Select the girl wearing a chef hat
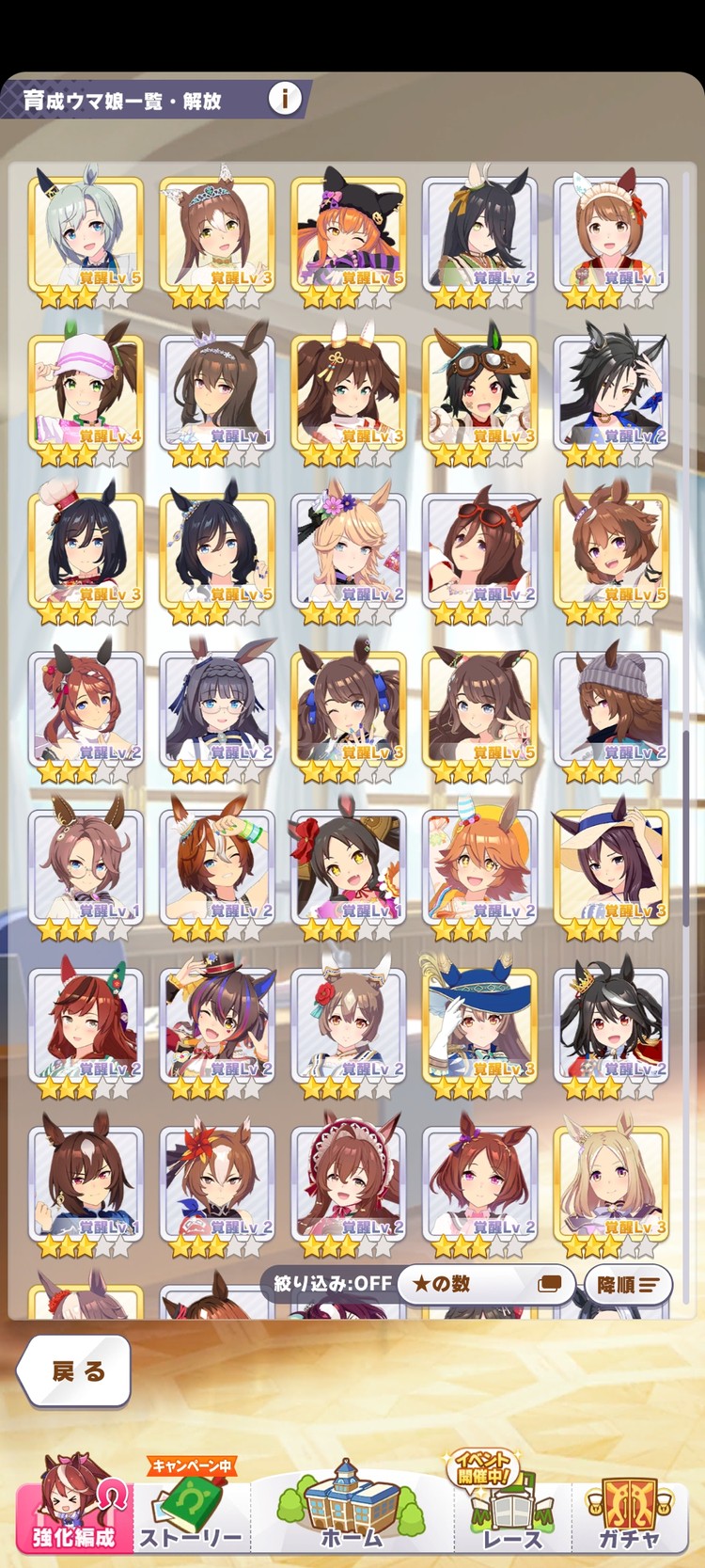Screen dimensions: 705x1568 pyautogui.click(x=86, y=550)
